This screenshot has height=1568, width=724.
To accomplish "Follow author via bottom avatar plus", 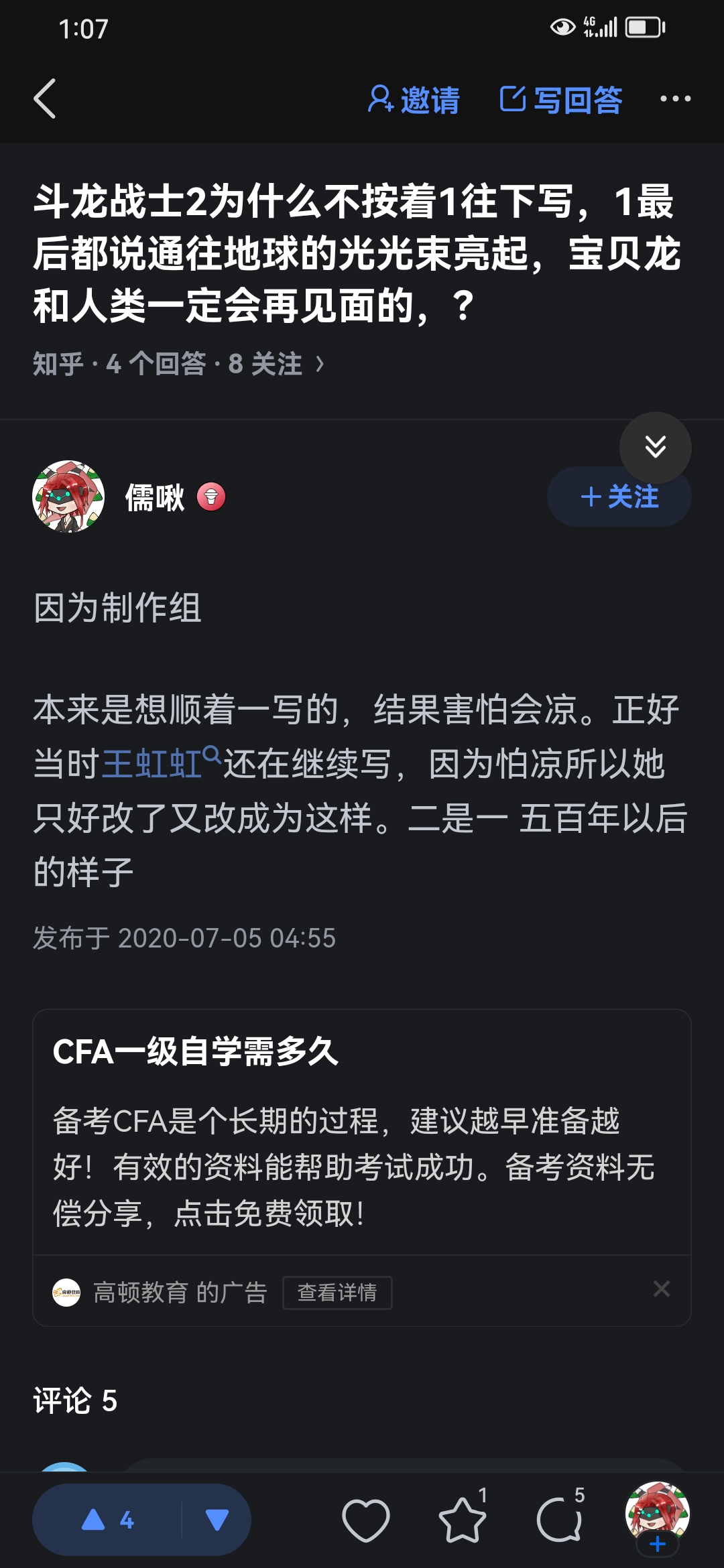I will point(657,1544).
